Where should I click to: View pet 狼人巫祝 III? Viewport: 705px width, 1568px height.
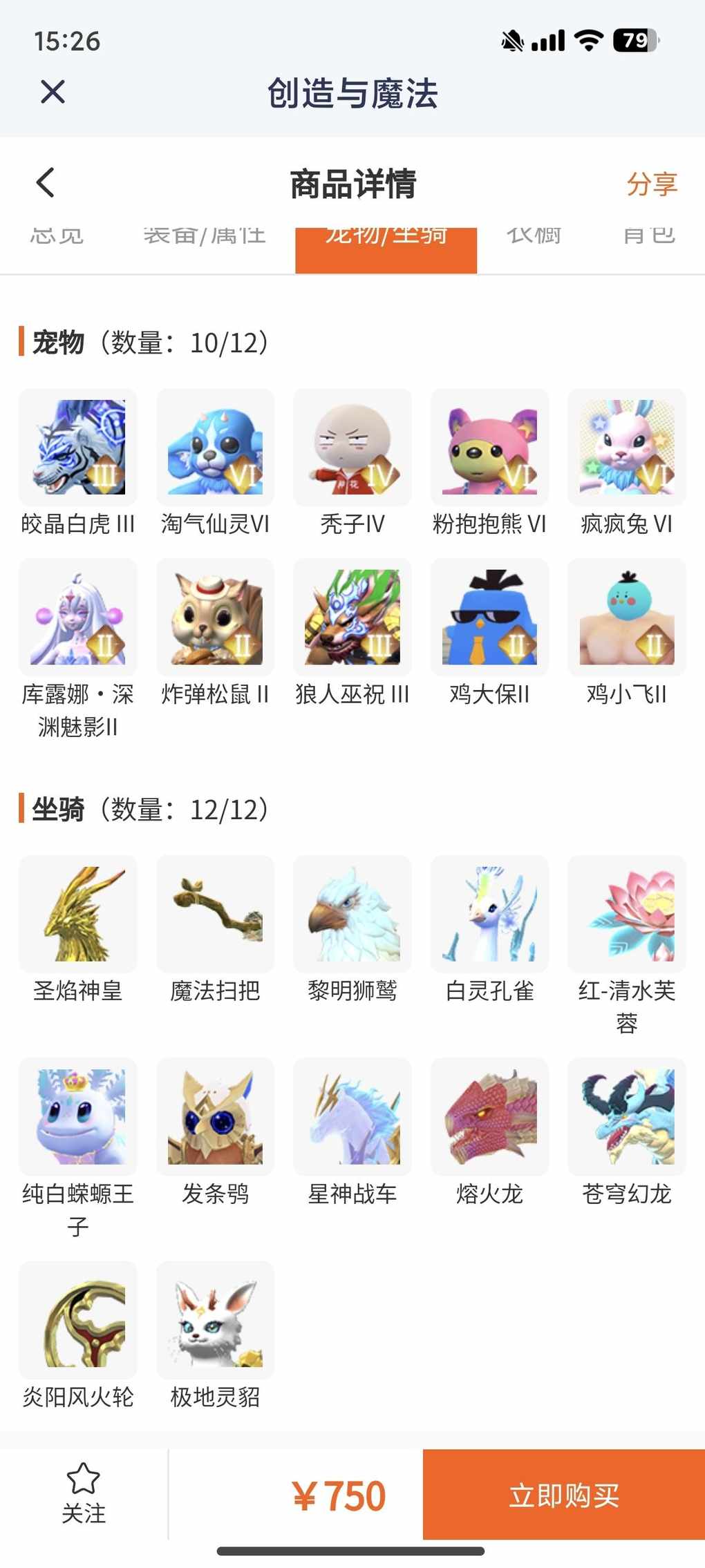[352, 633]
